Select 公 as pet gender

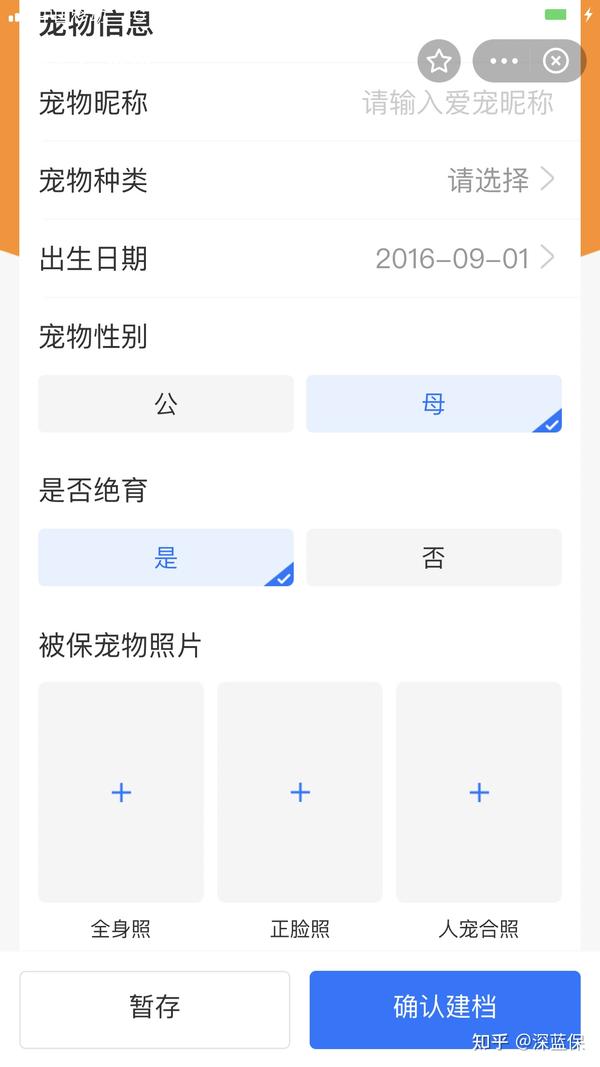[x=166, y=404]
